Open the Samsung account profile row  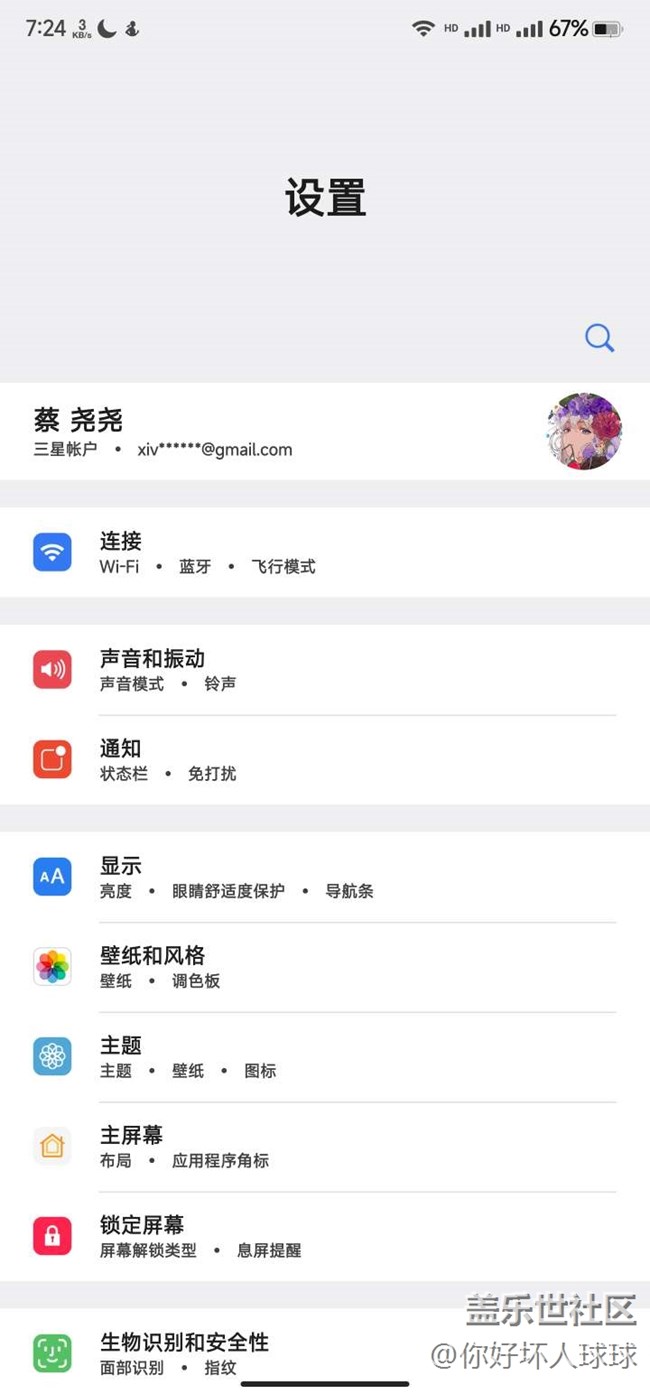pyautogui.click(x=300, y=432)
